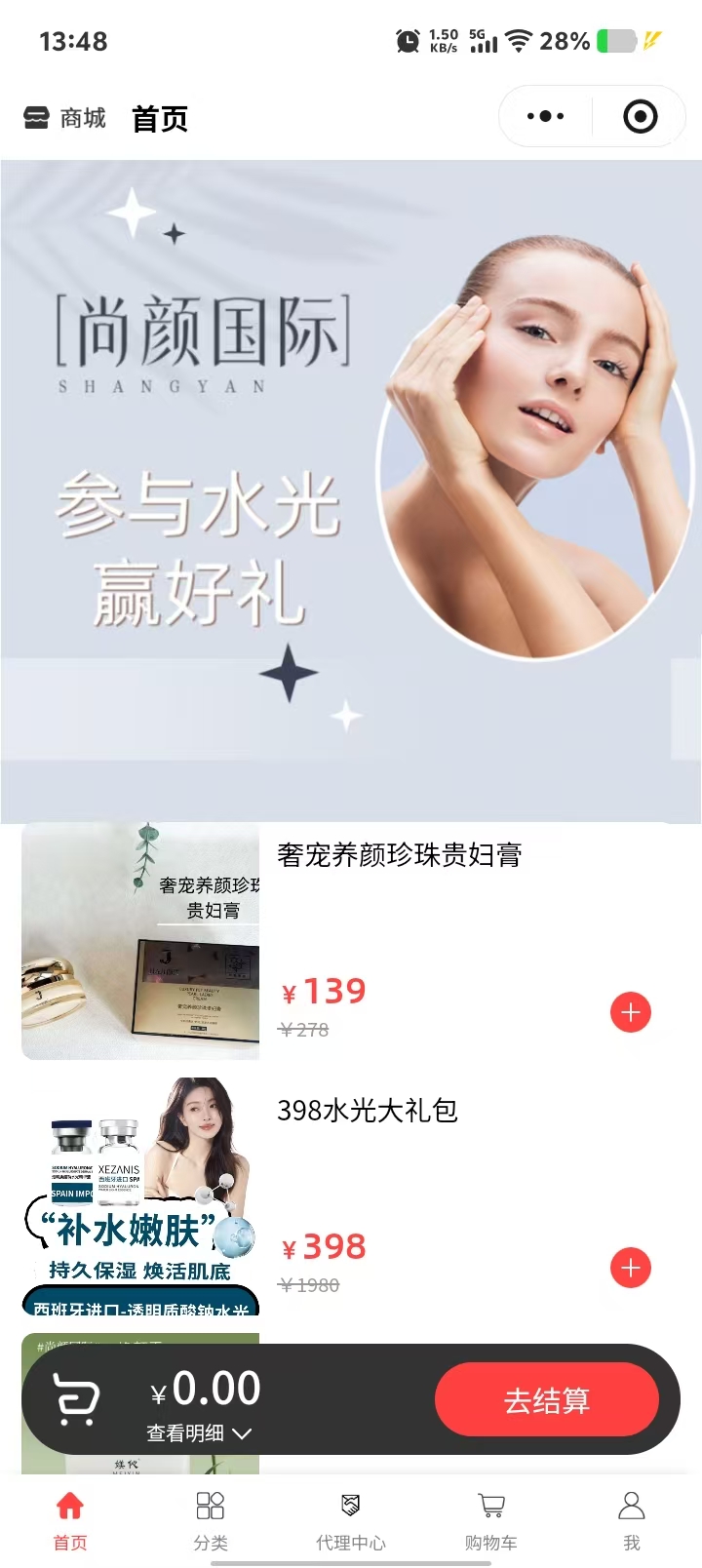This screenshot has width=702, height=1568.
Task: Select the 首页 home tab
Action: click(x=70, y=1519)
